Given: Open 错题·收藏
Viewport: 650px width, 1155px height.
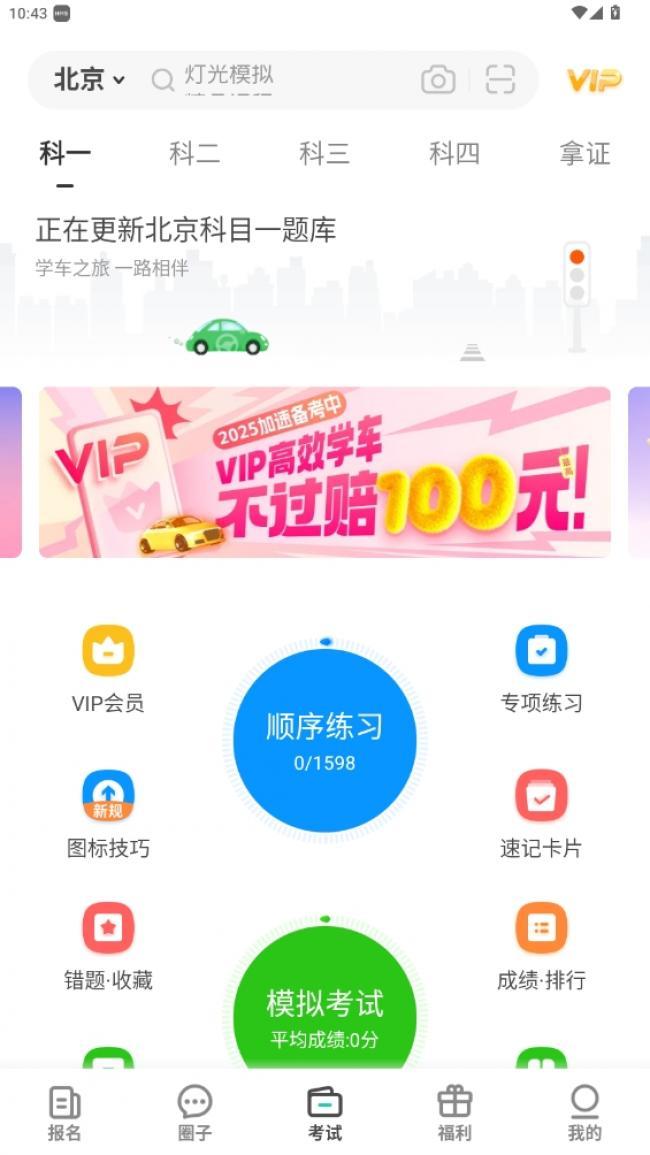Looking at the screenshot, I should pos(108,946).
